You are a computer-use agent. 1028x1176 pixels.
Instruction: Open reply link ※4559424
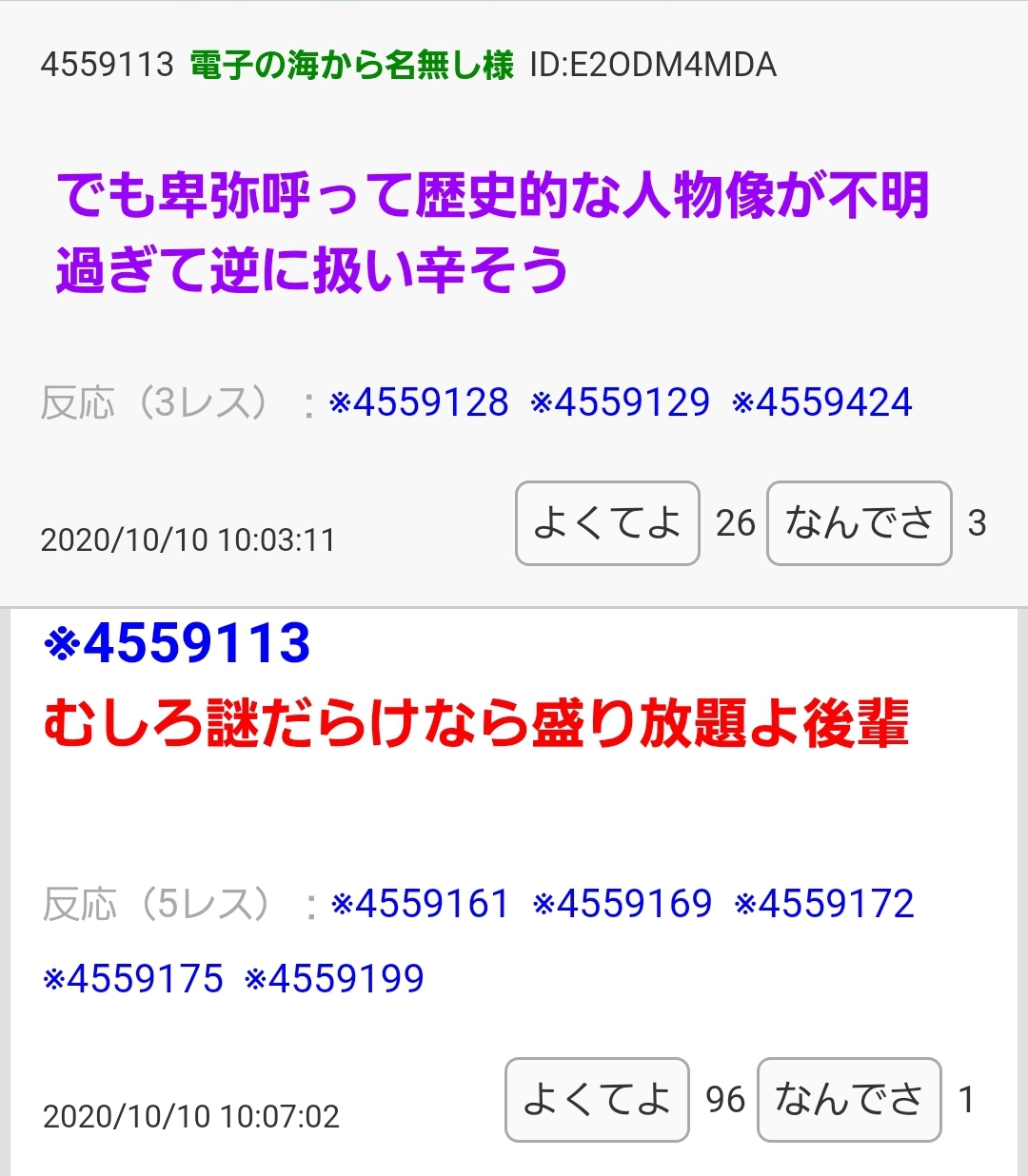[x=822, y=402]
